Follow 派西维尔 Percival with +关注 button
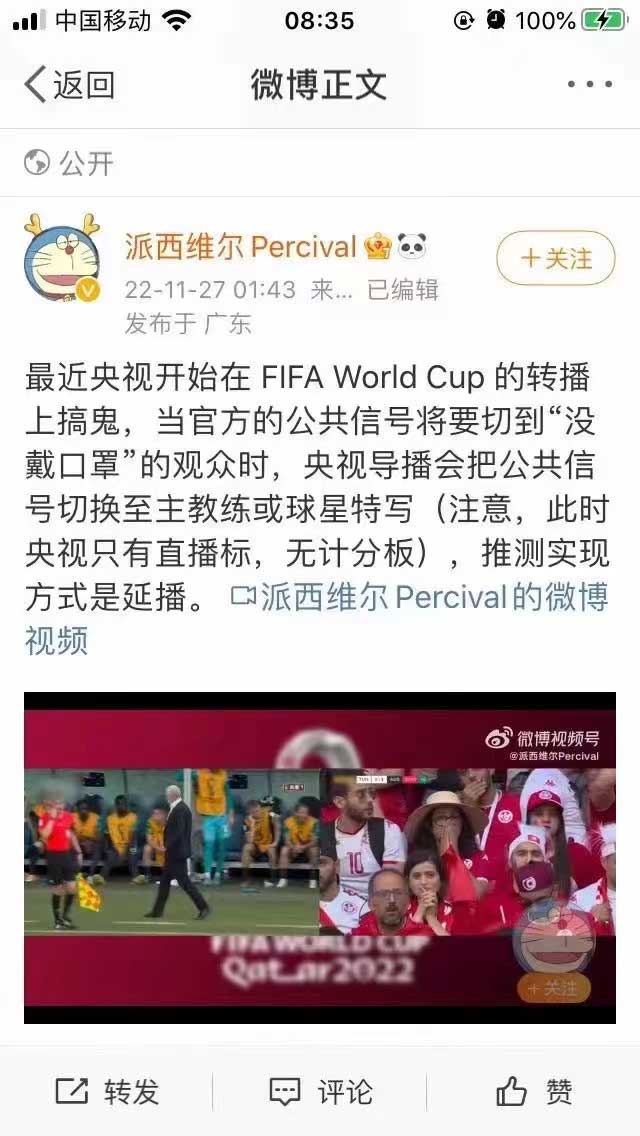This screenshot has height=1136, width=640. (x=557, y=259)
